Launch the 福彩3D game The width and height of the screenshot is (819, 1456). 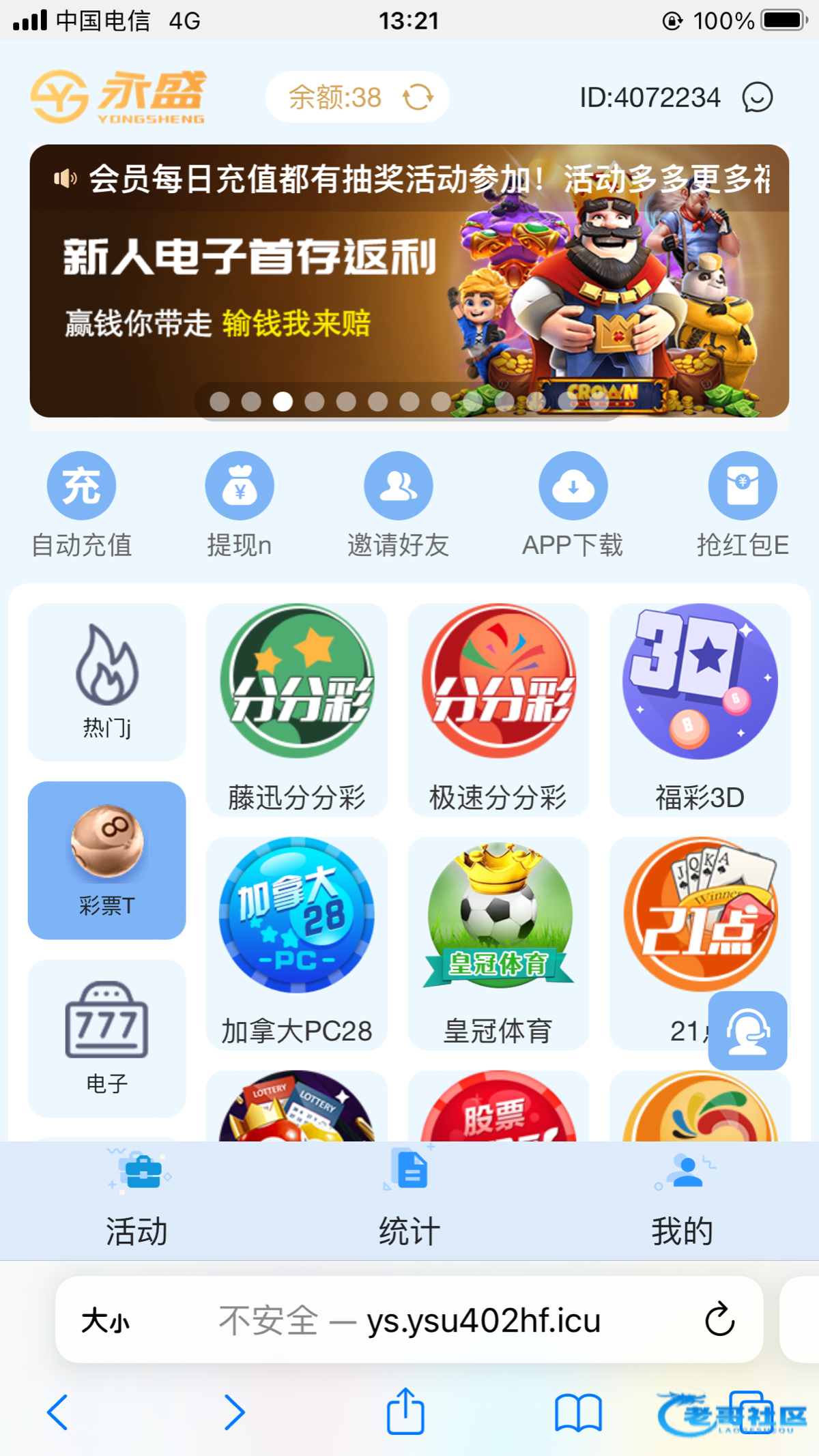coord(700,710)
